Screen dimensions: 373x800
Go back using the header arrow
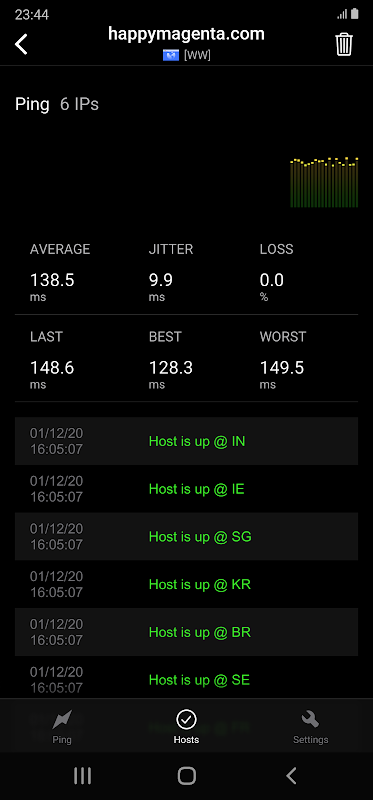tap(21, 44)
